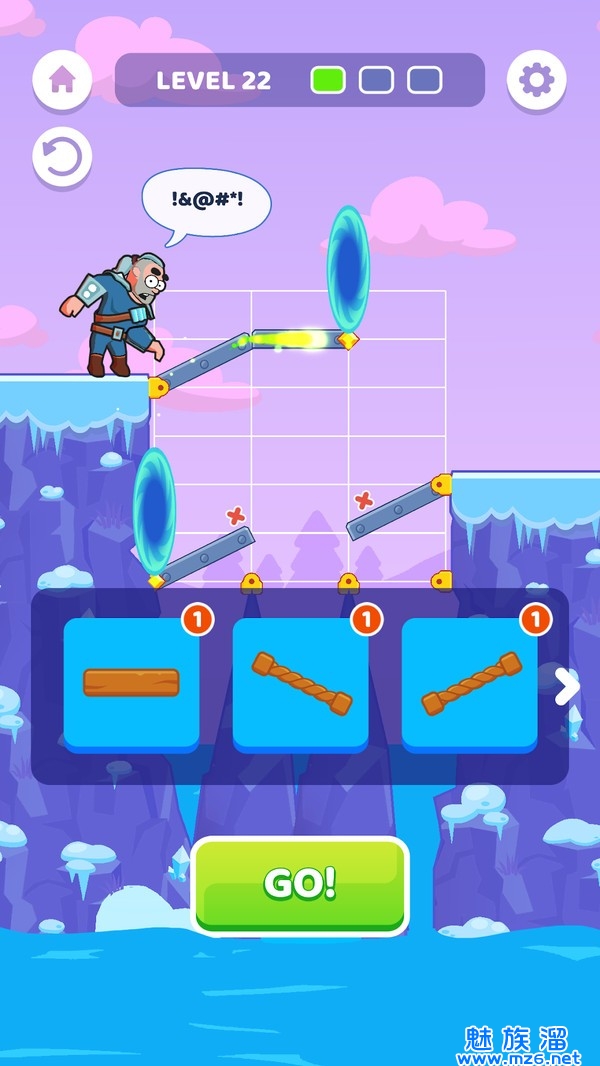The image size is (600, 1066).
Task: Restart the level
Action: [62, 157]
